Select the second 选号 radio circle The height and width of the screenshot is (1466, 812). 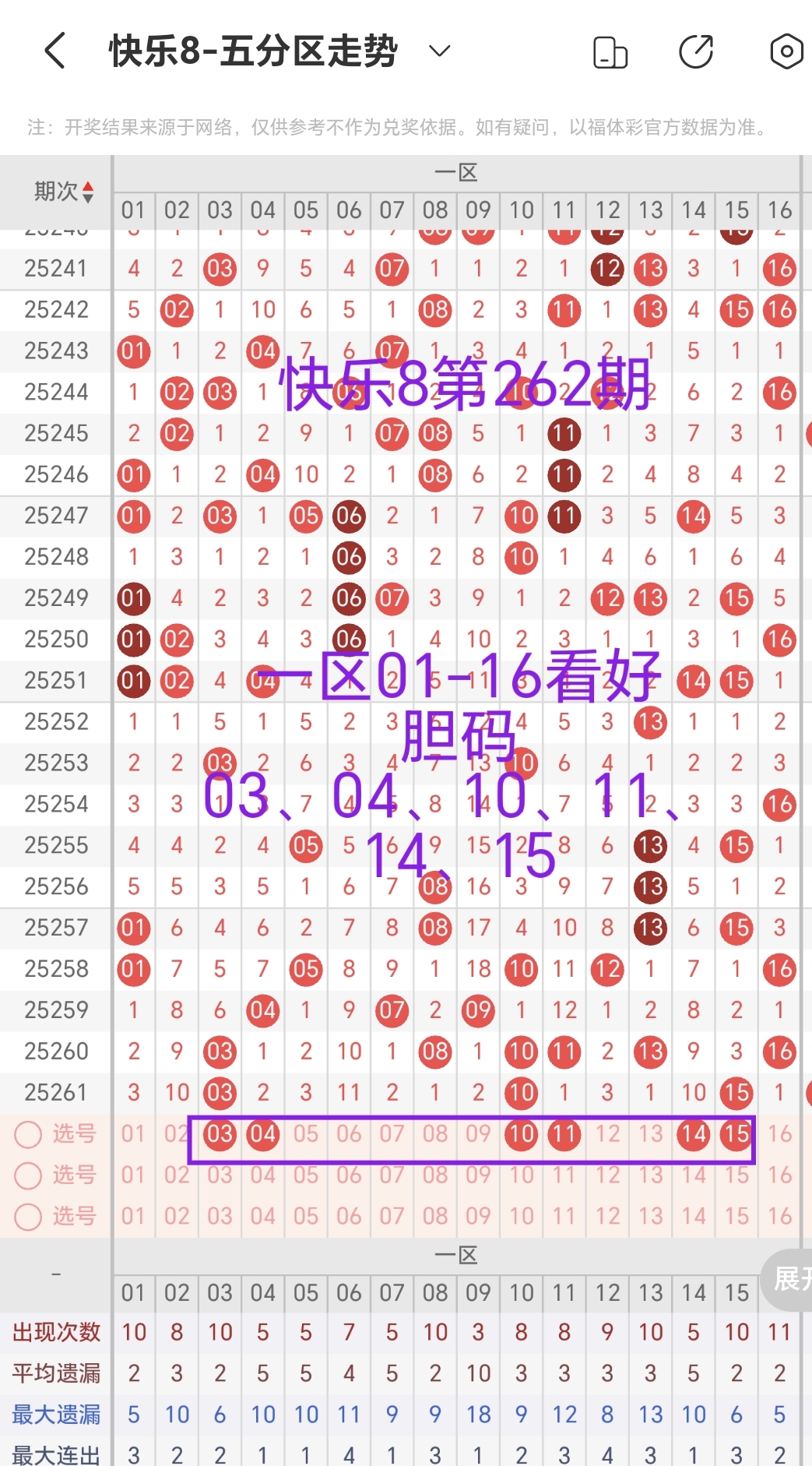[x=28, y=1176]
